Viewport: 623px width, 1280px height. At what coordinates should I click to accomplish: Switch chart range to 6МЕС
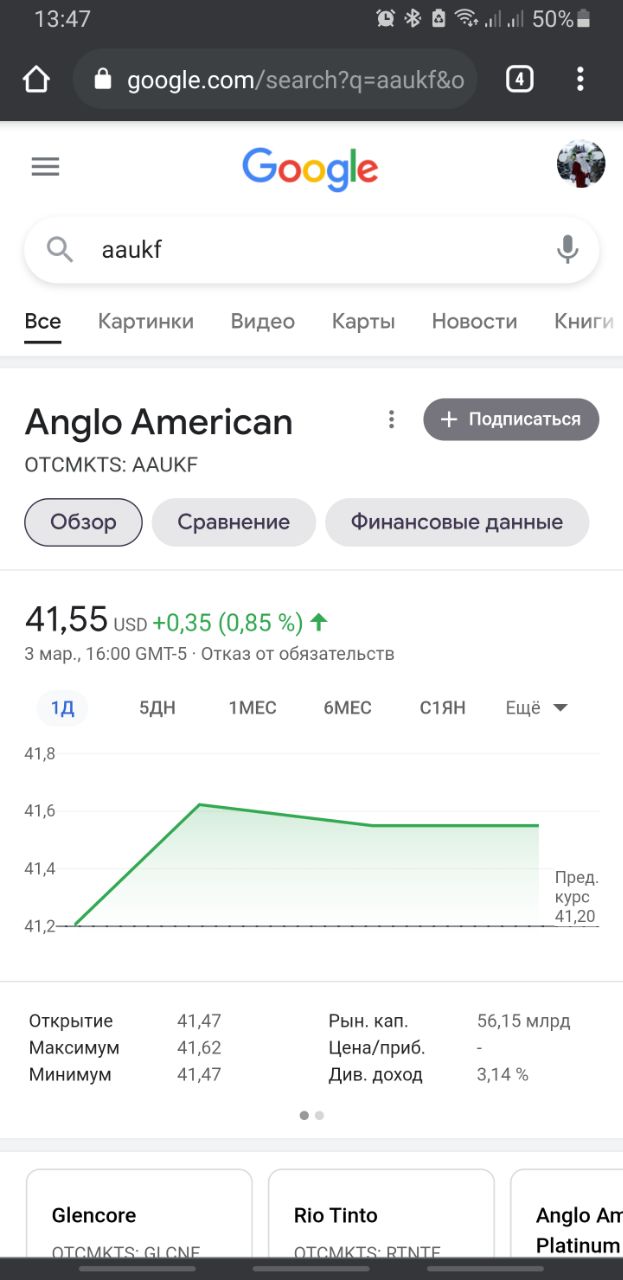(347, 708)
